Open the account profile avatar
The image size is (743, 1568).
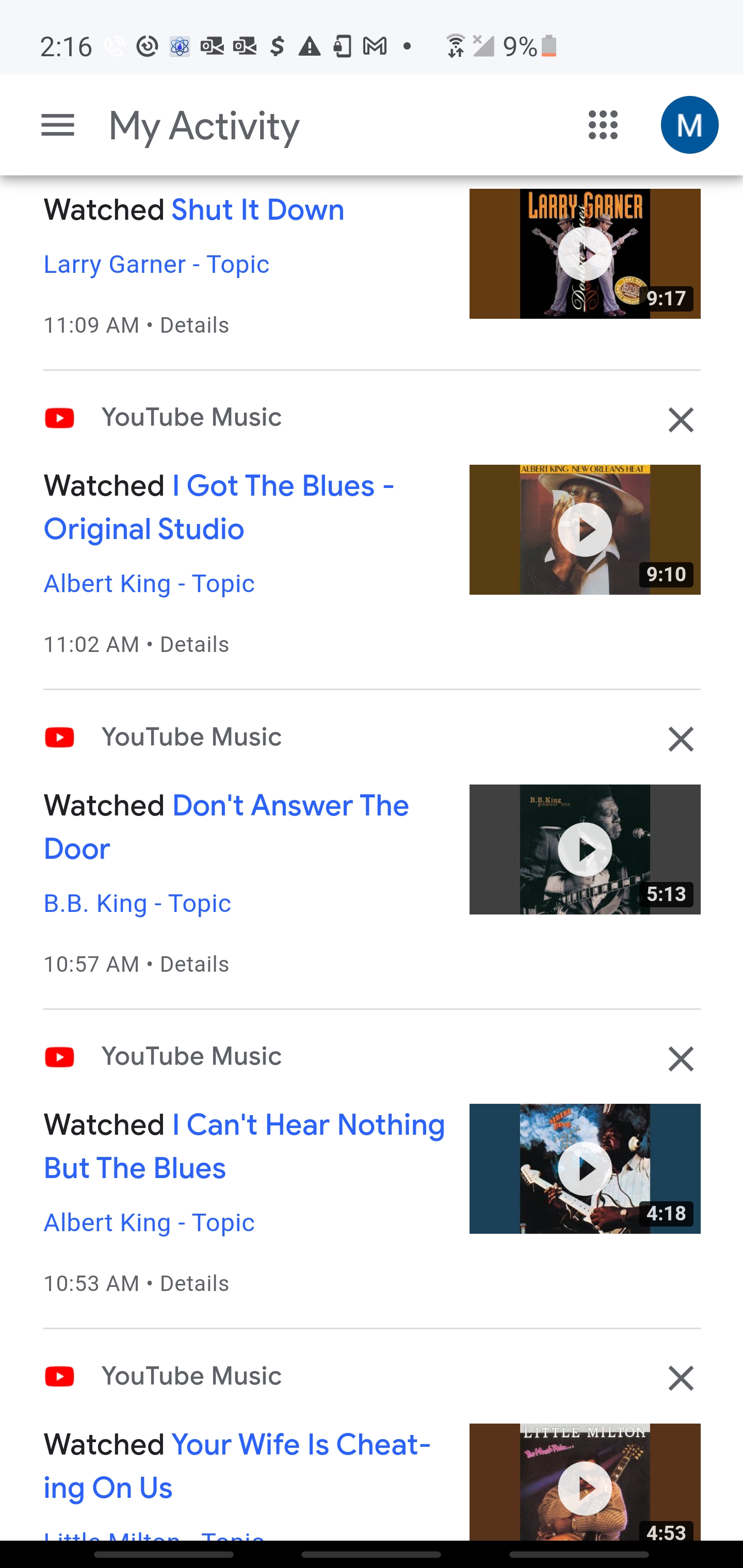[689, 125]
